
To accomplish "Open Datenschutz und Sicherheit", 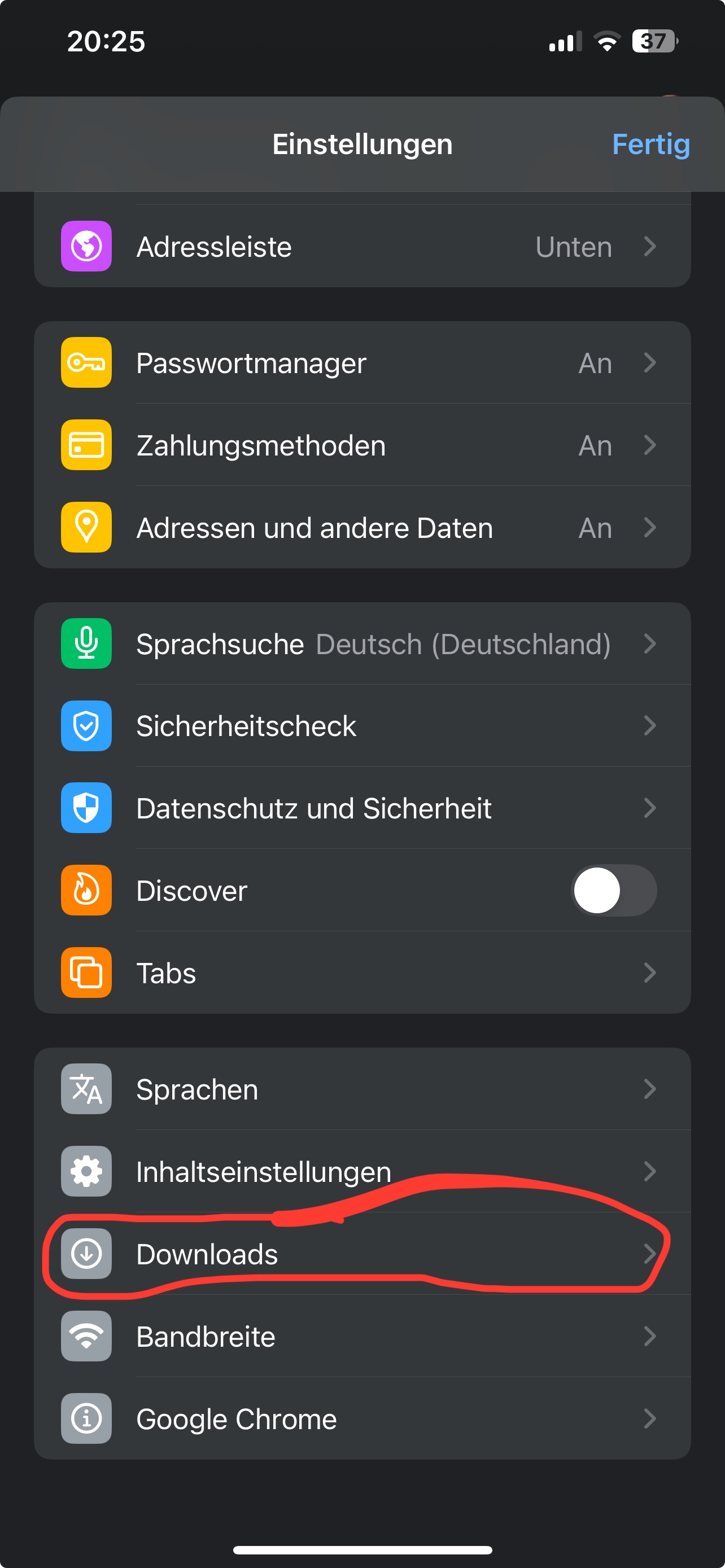I will (362, 808).
